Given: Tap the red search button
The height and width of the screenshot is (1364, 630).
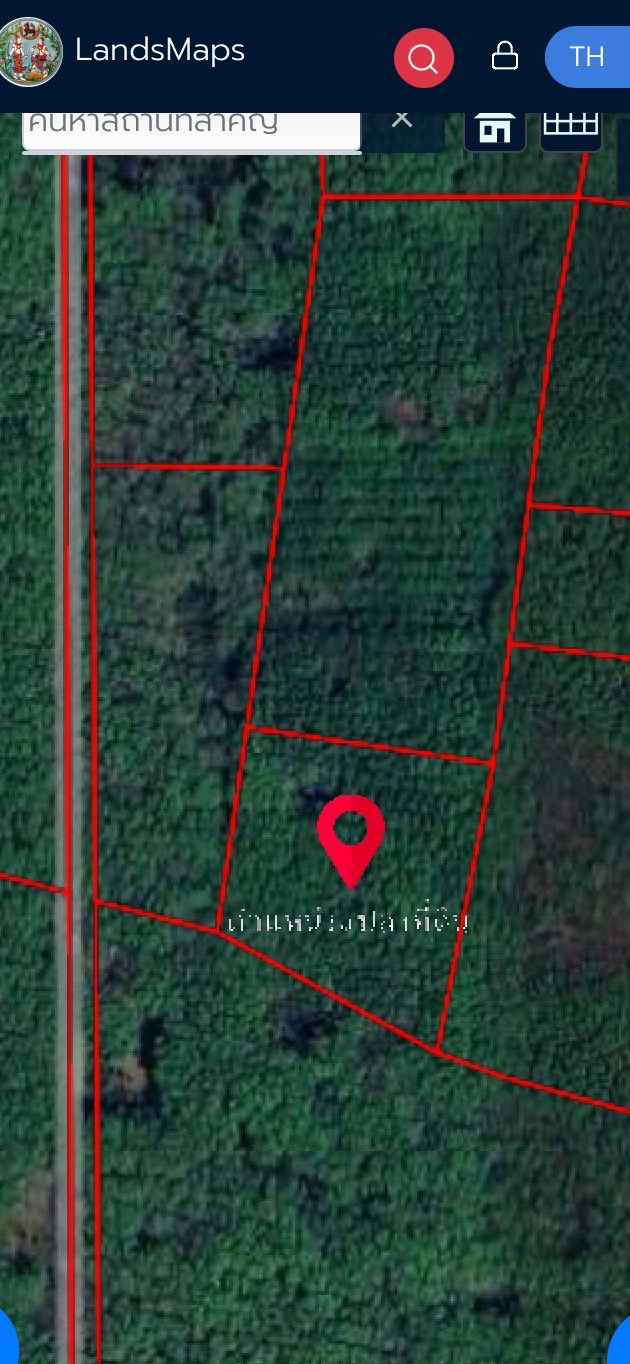Looking at the screenshot, I should tap(423, 58).
